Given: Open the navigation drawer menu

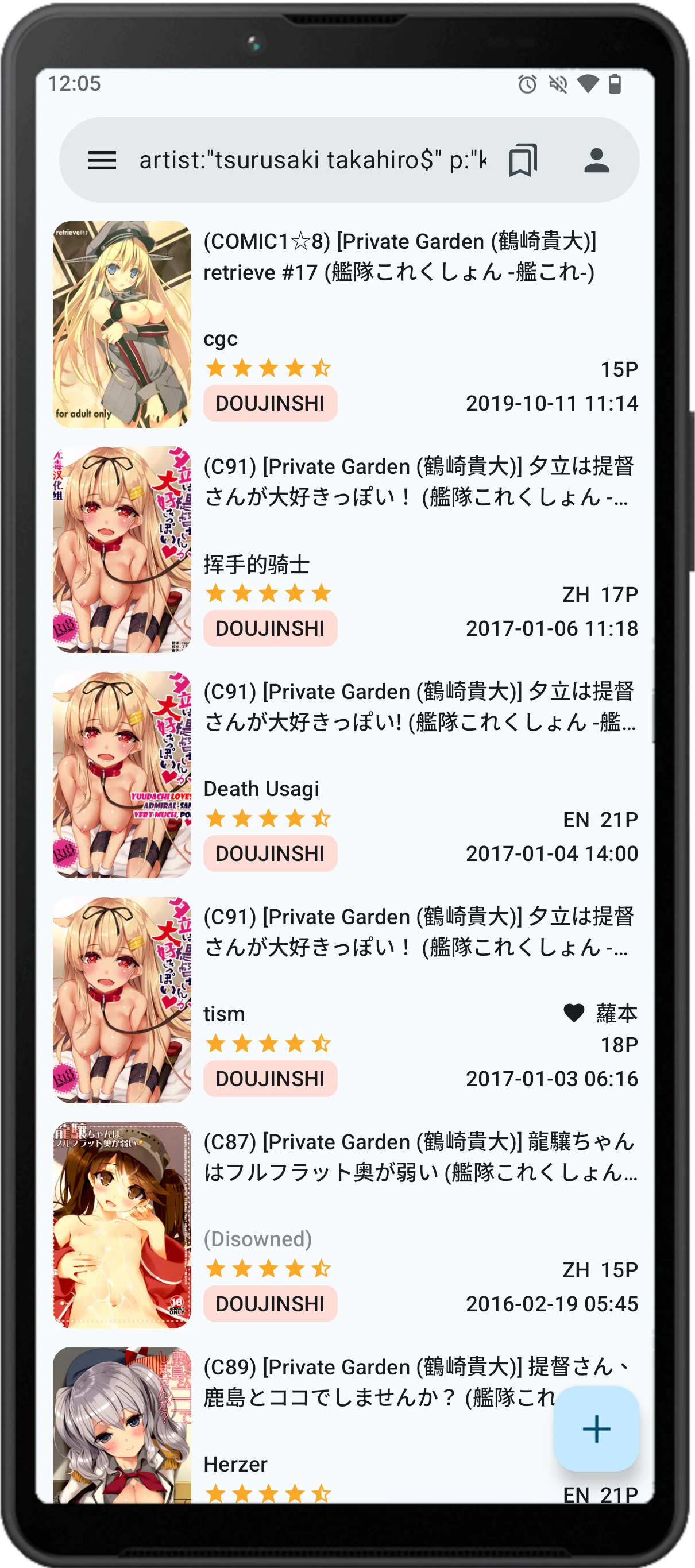Looking at the screenshot, I should click(102, 160).
